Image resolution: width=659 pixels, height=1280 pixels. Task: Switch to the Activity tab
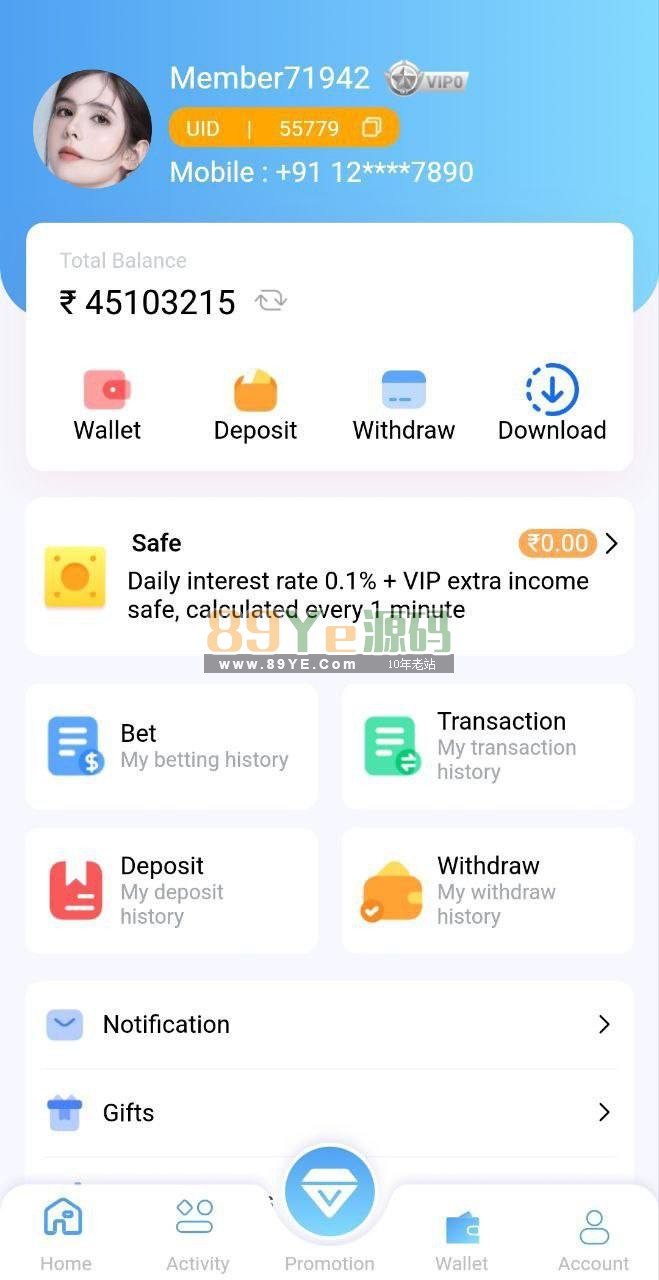(x=197, y=1235)
